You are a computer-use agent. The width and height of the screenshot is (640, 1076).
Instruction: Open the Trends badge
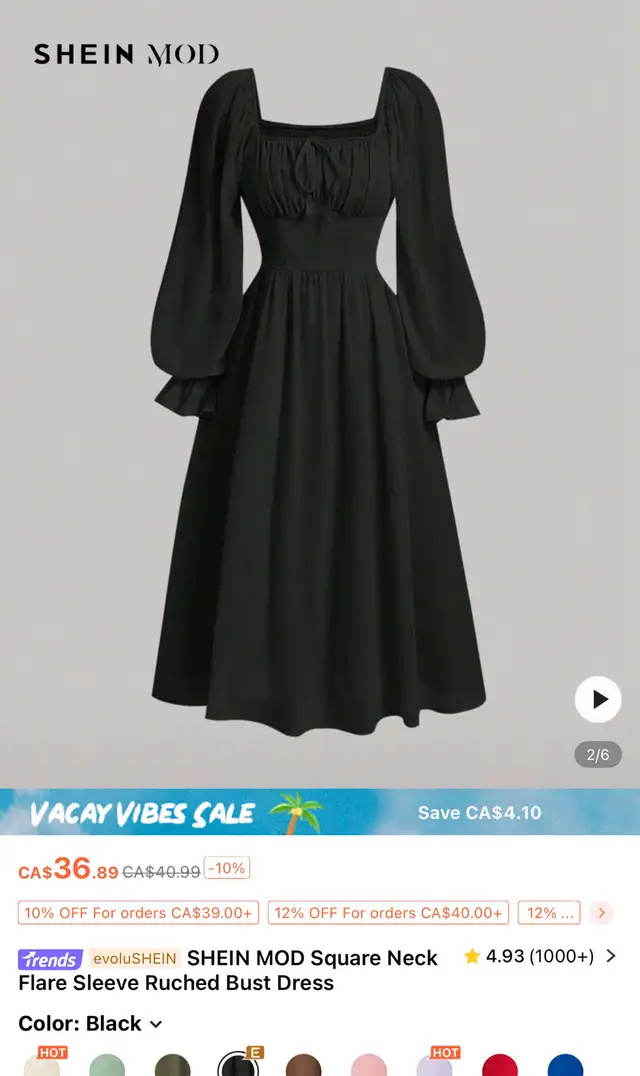(x=50, y=959)
